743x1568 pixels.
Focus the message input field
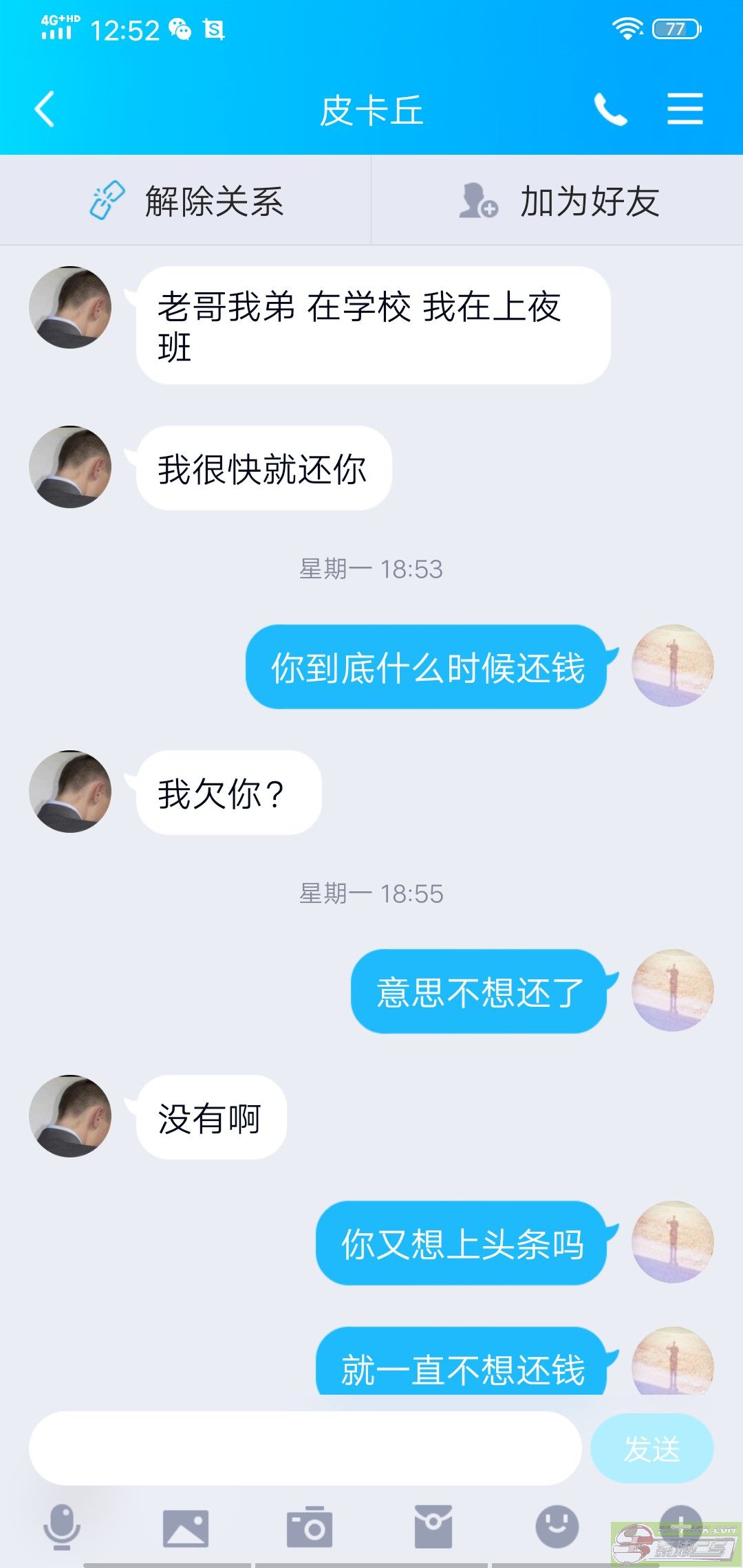pos(305,1448)
